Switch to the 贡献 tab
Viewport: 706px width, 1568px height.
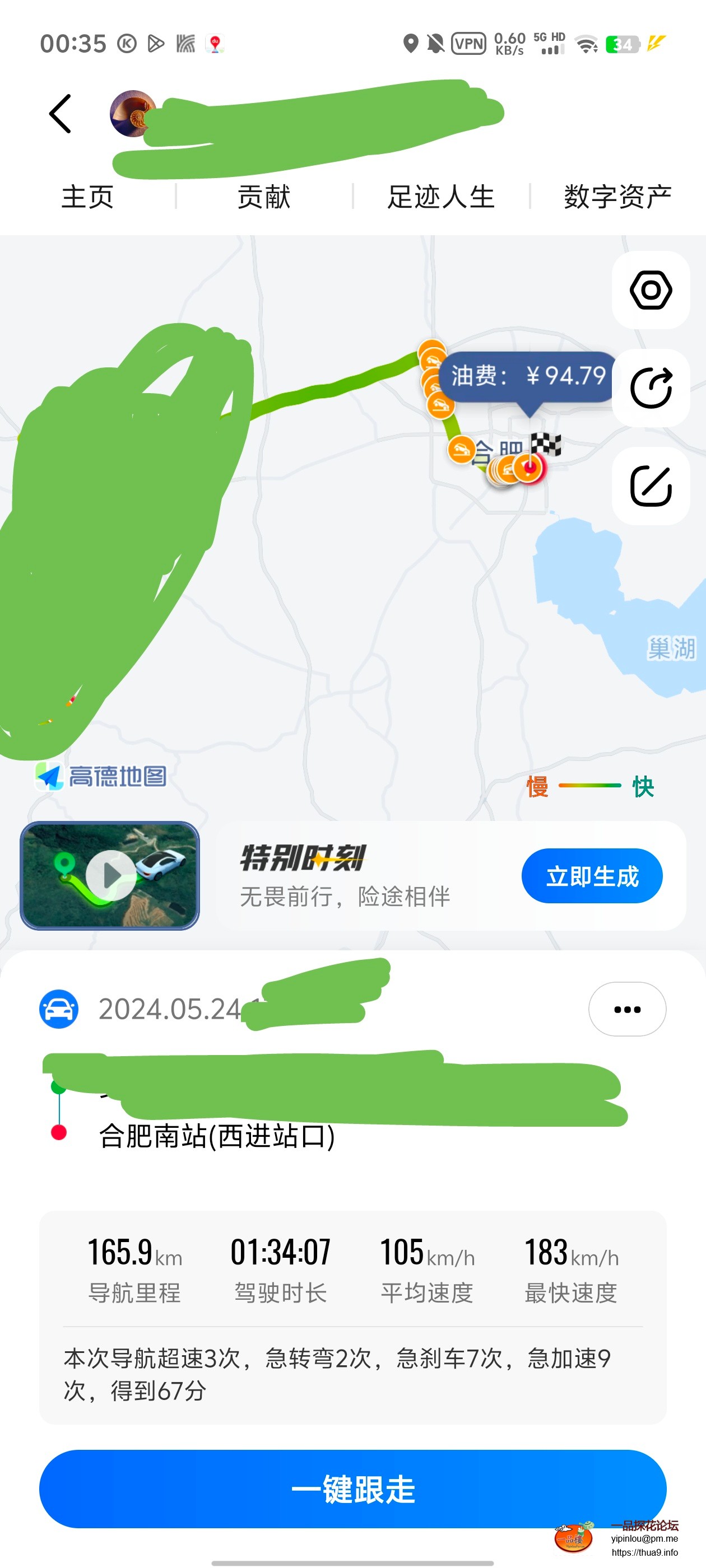(264, 197)
